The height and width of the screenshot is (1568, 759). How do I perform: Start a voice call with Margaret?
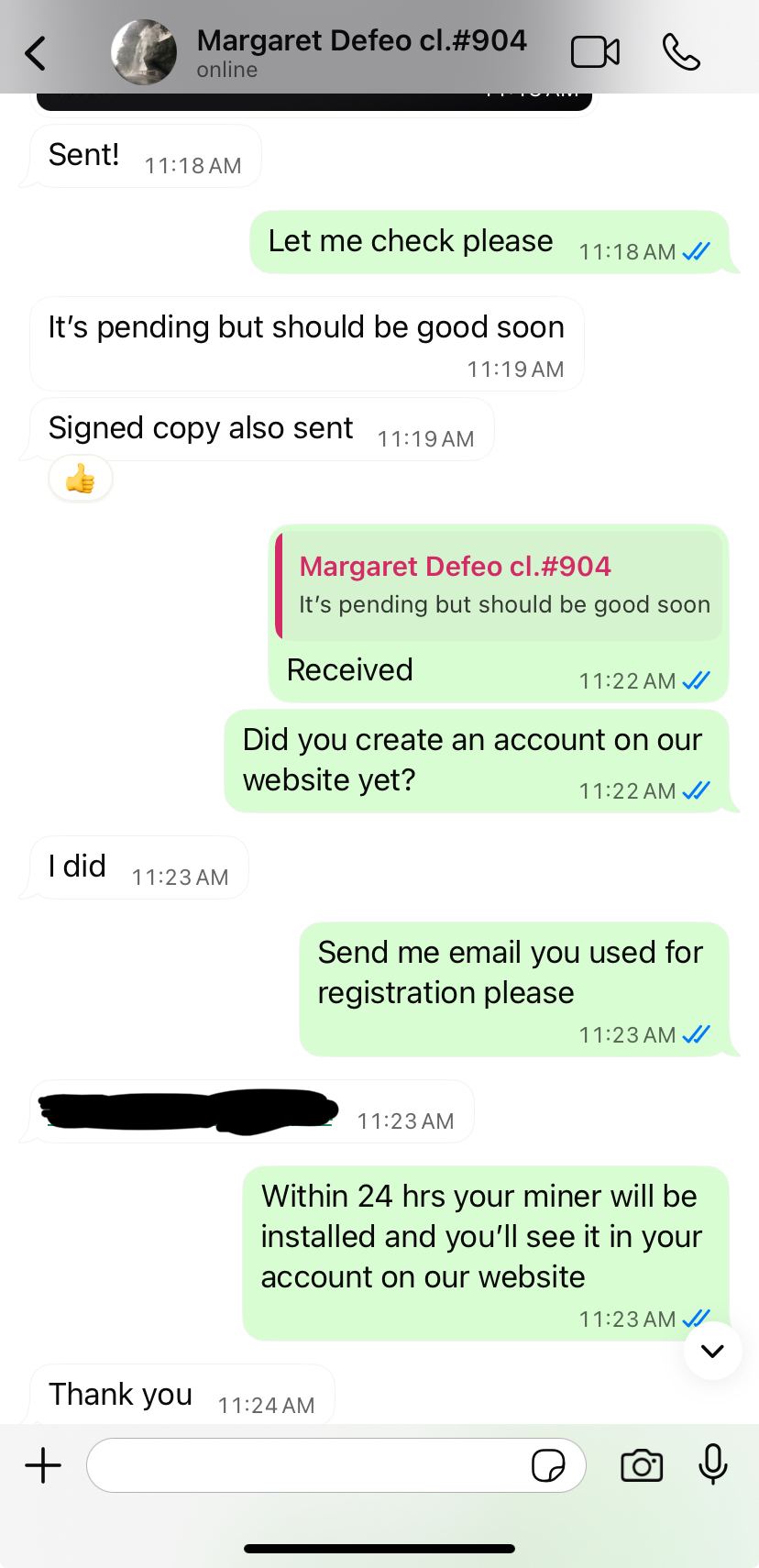[x=681, y=52]
